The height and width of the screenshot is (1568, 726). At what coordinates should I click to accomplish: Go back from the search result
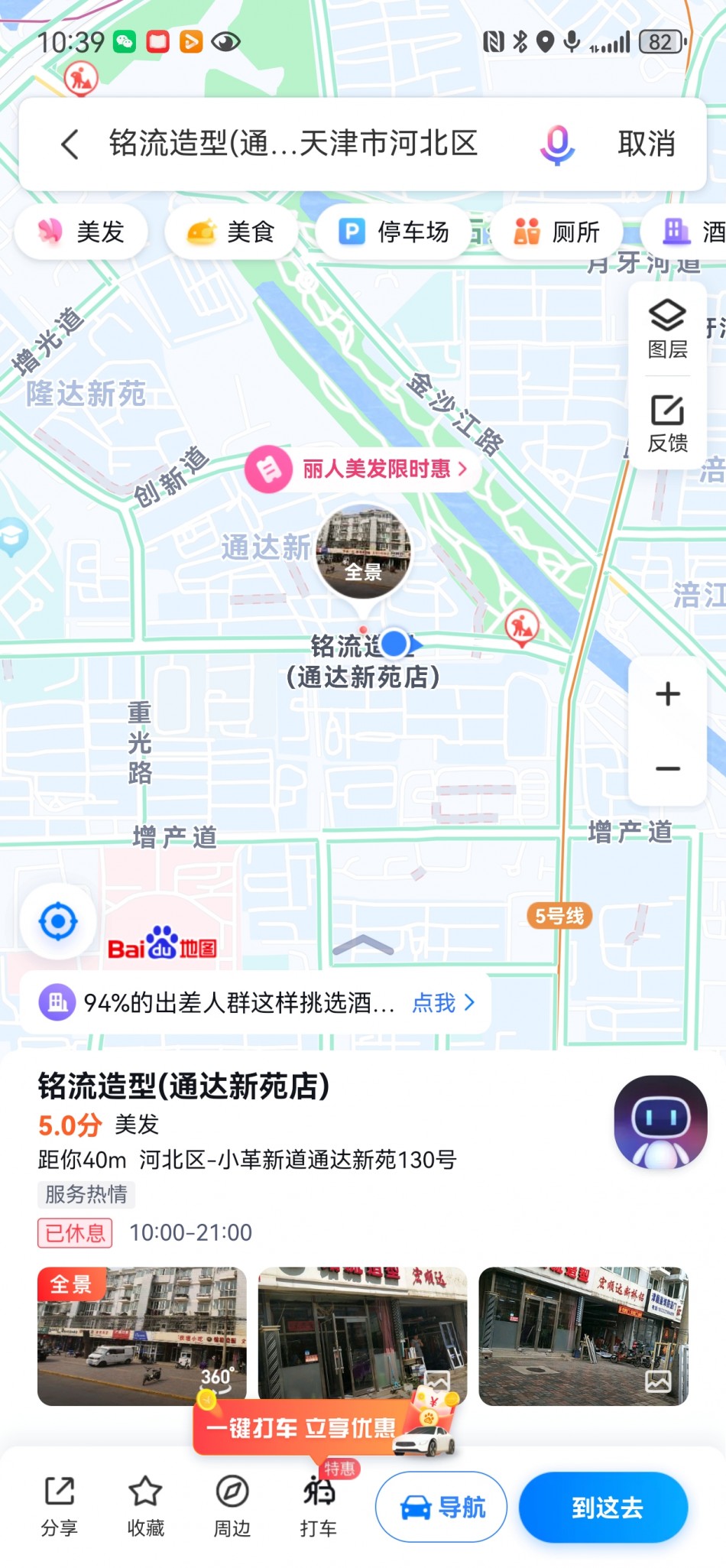70,144
